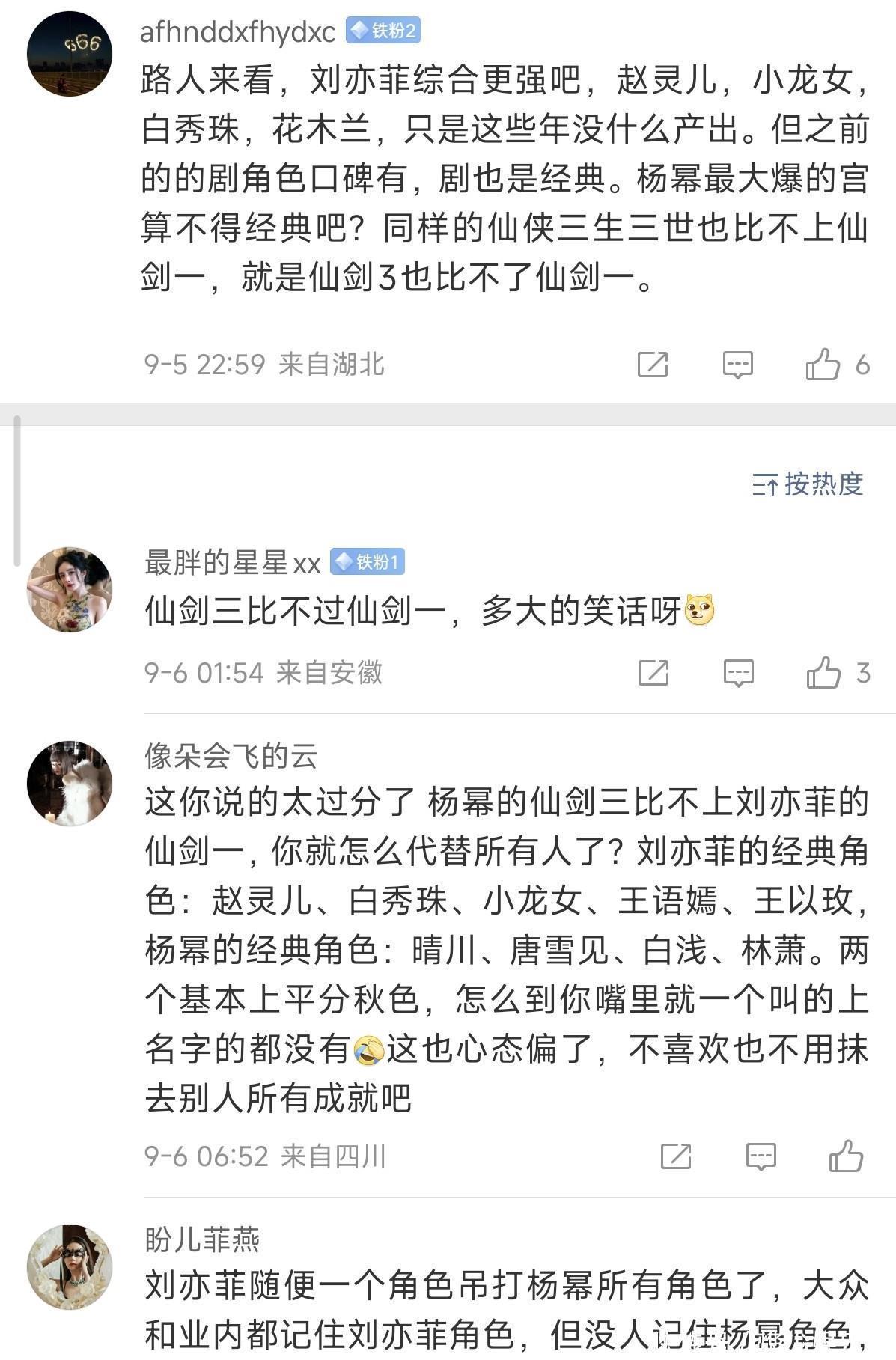896x1360 pixels.
Task: Sort replies with 按热度
Action: point(808,484)
